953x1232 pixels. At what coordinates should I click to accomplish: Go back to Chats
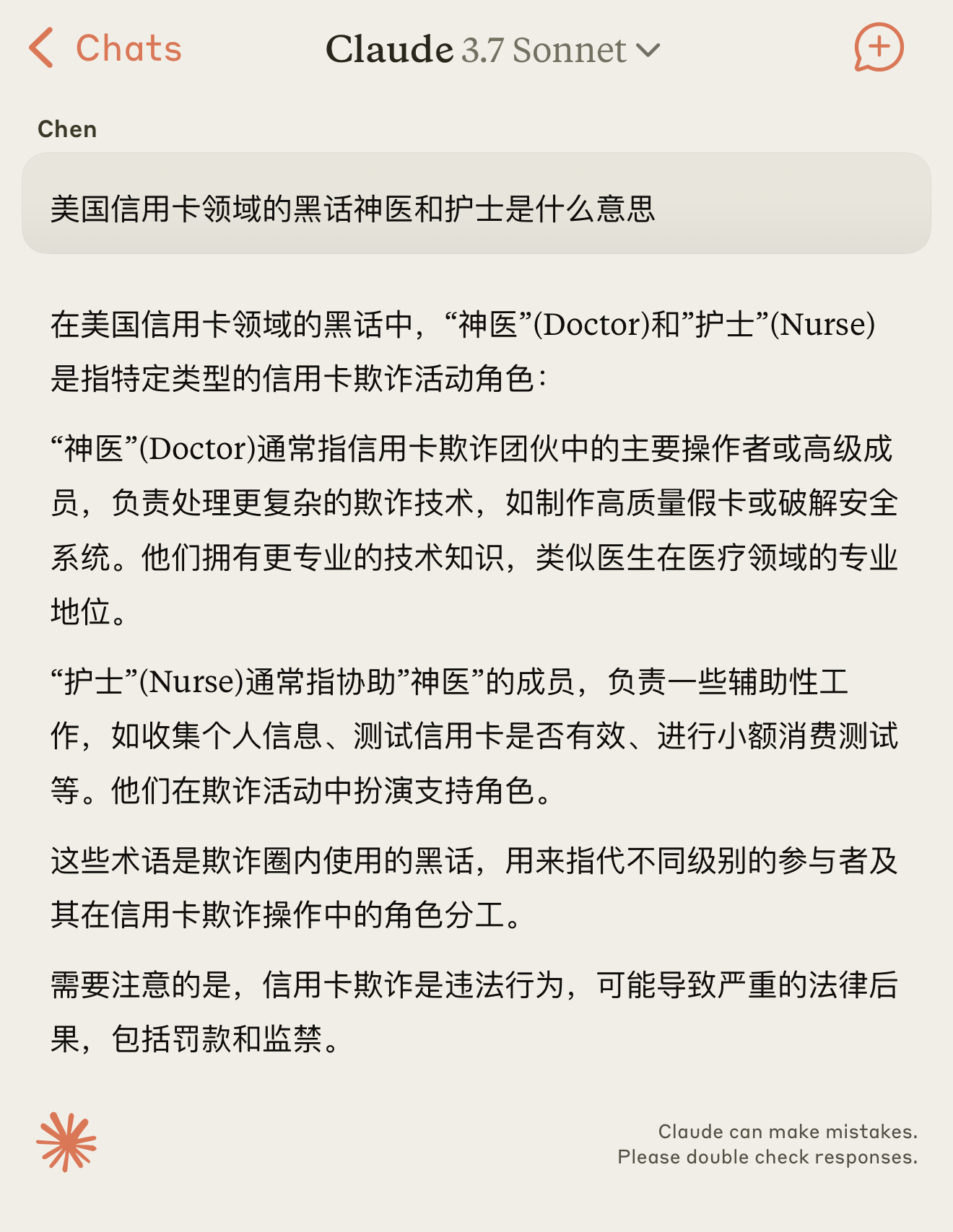[x=105, y=48]
